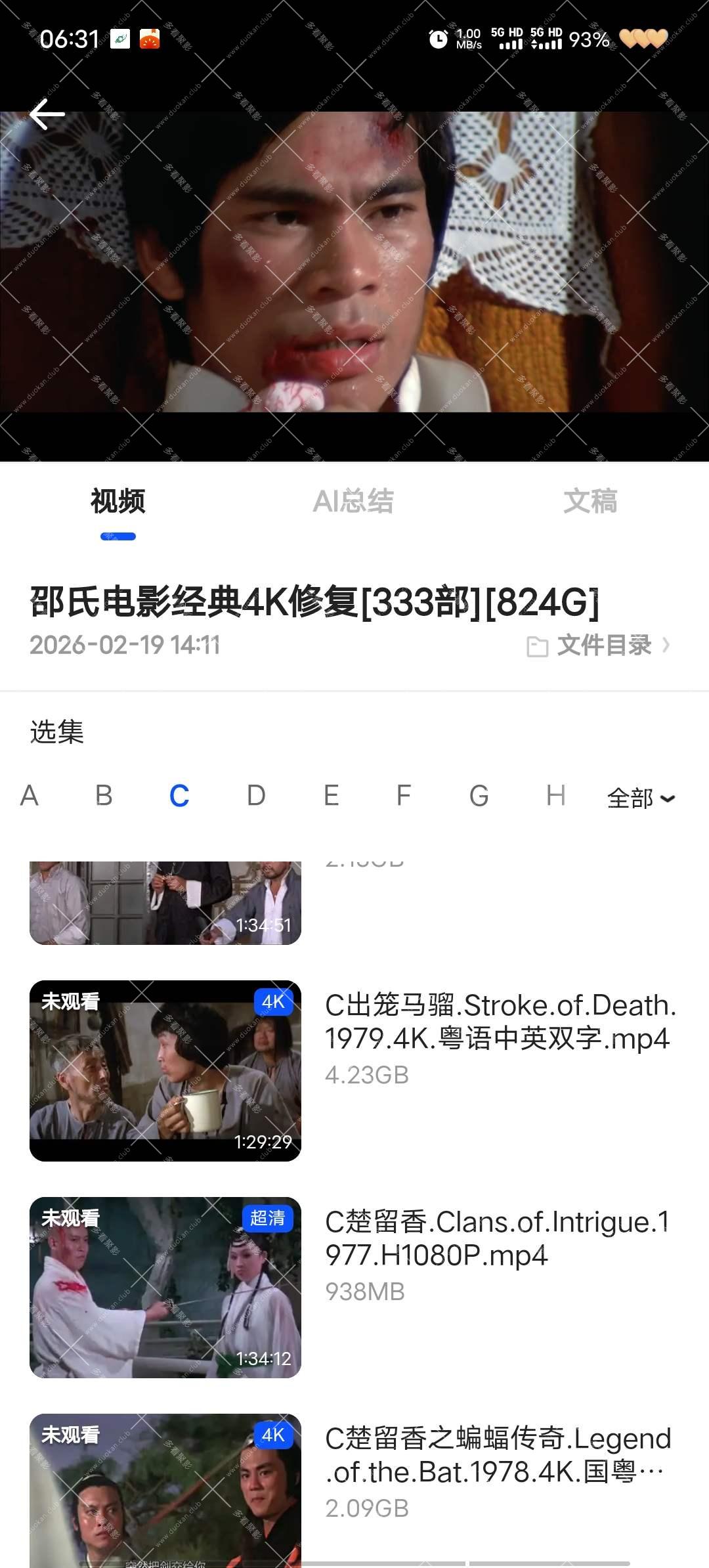This screenshot has width=709, height=1568.
Task: Play C出笼马骝 Stroke of Death video
Action: point(165,1070)
